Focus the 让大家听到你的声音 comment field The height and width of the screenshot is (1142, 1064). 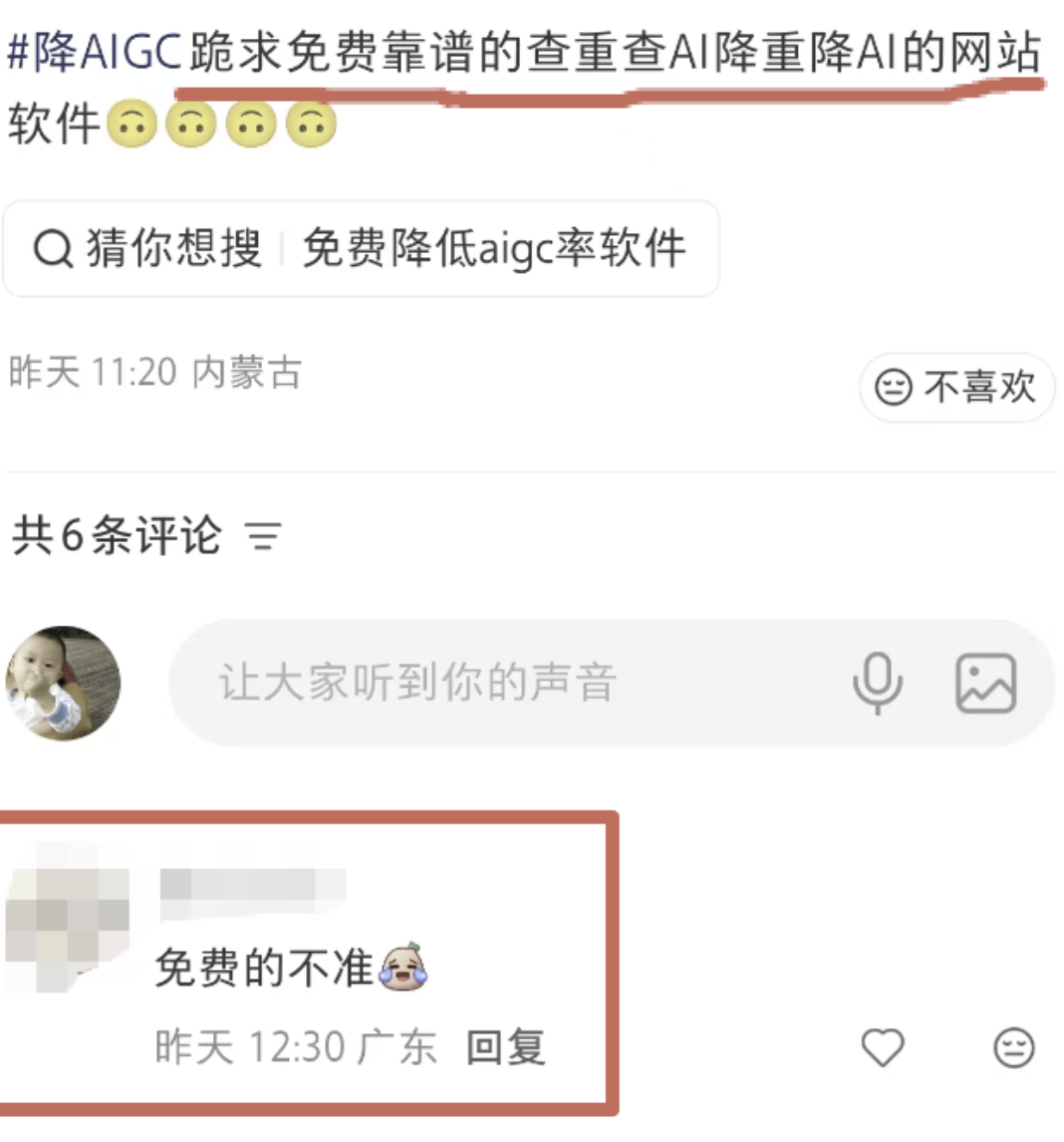(498, 684)
